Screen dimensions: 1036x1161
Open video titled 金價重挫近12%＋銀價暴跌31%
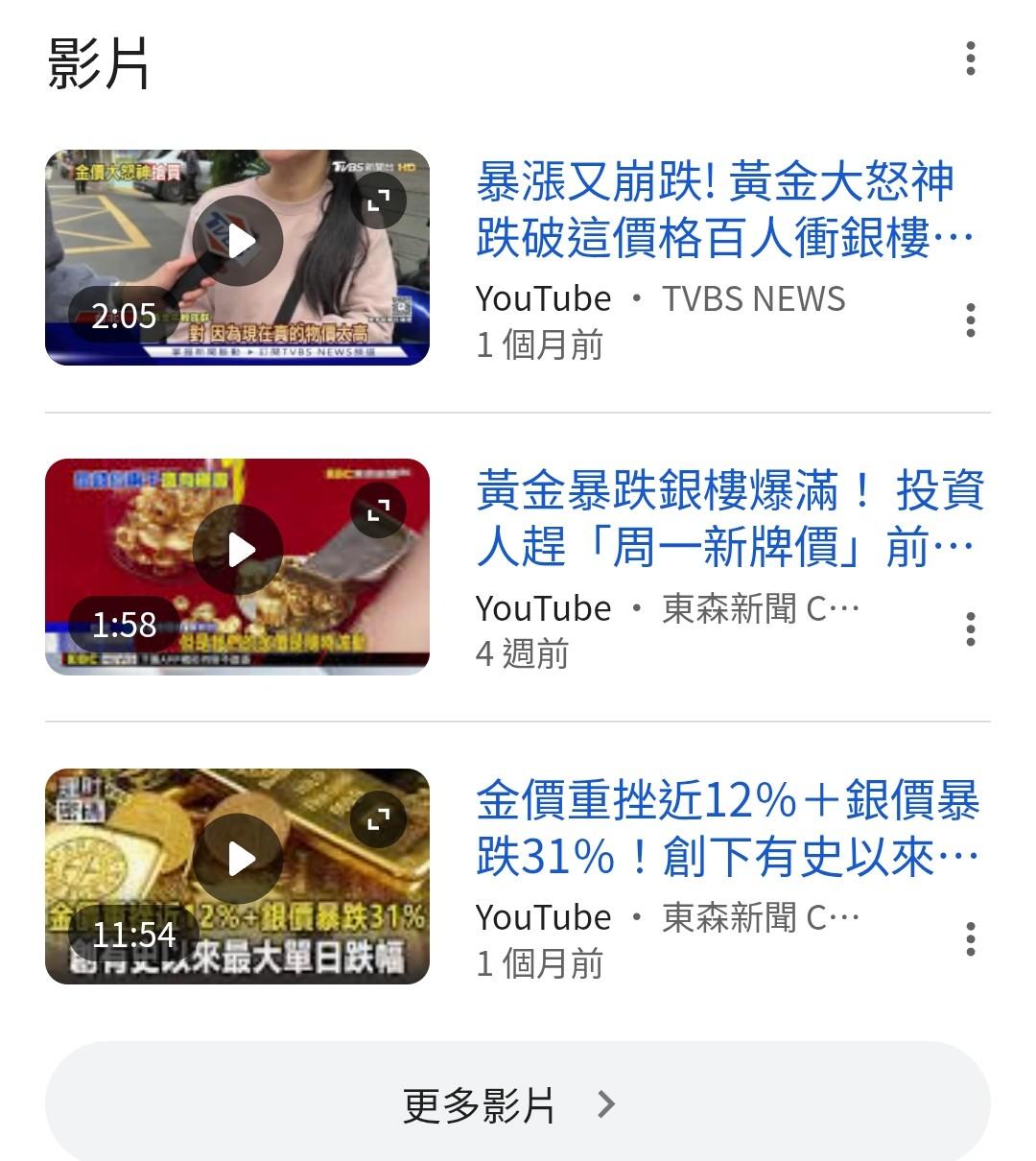pyautogui.click(x=727, y=828)
